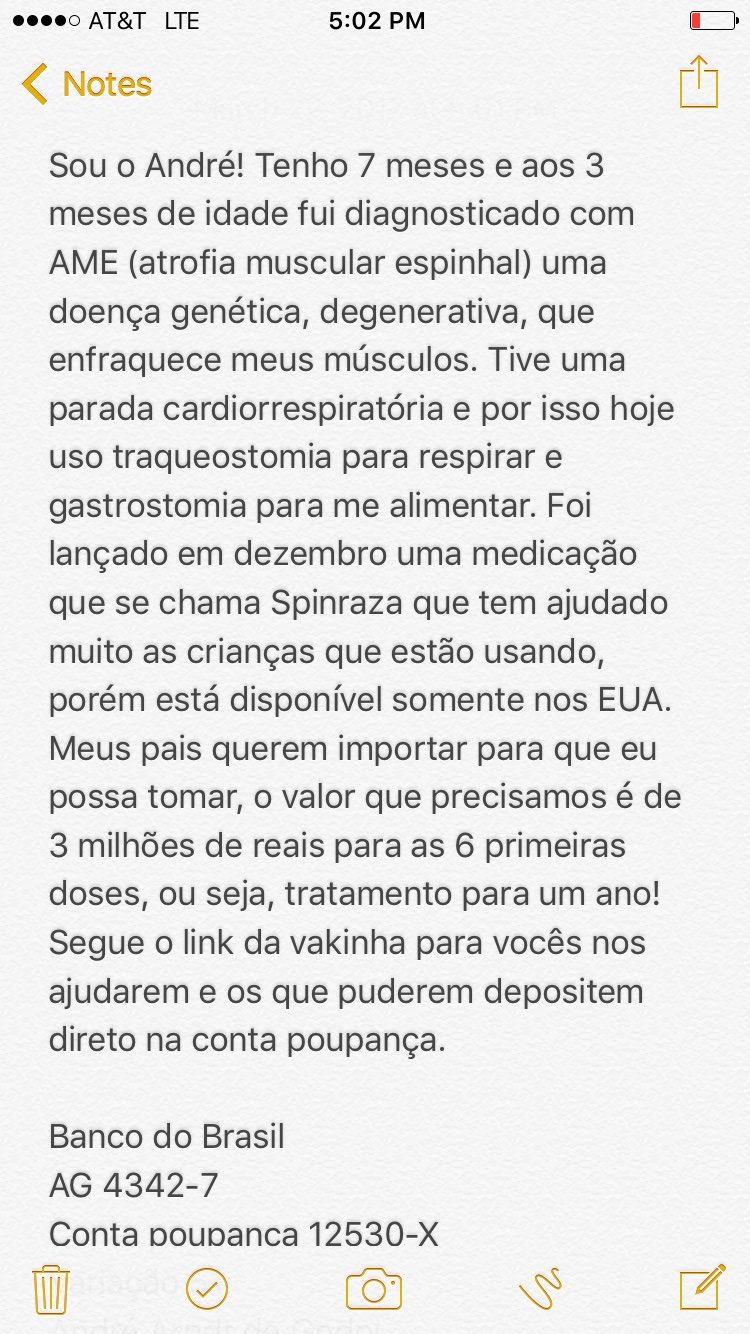Delete this note with the trash icon

pos(51,1288)
